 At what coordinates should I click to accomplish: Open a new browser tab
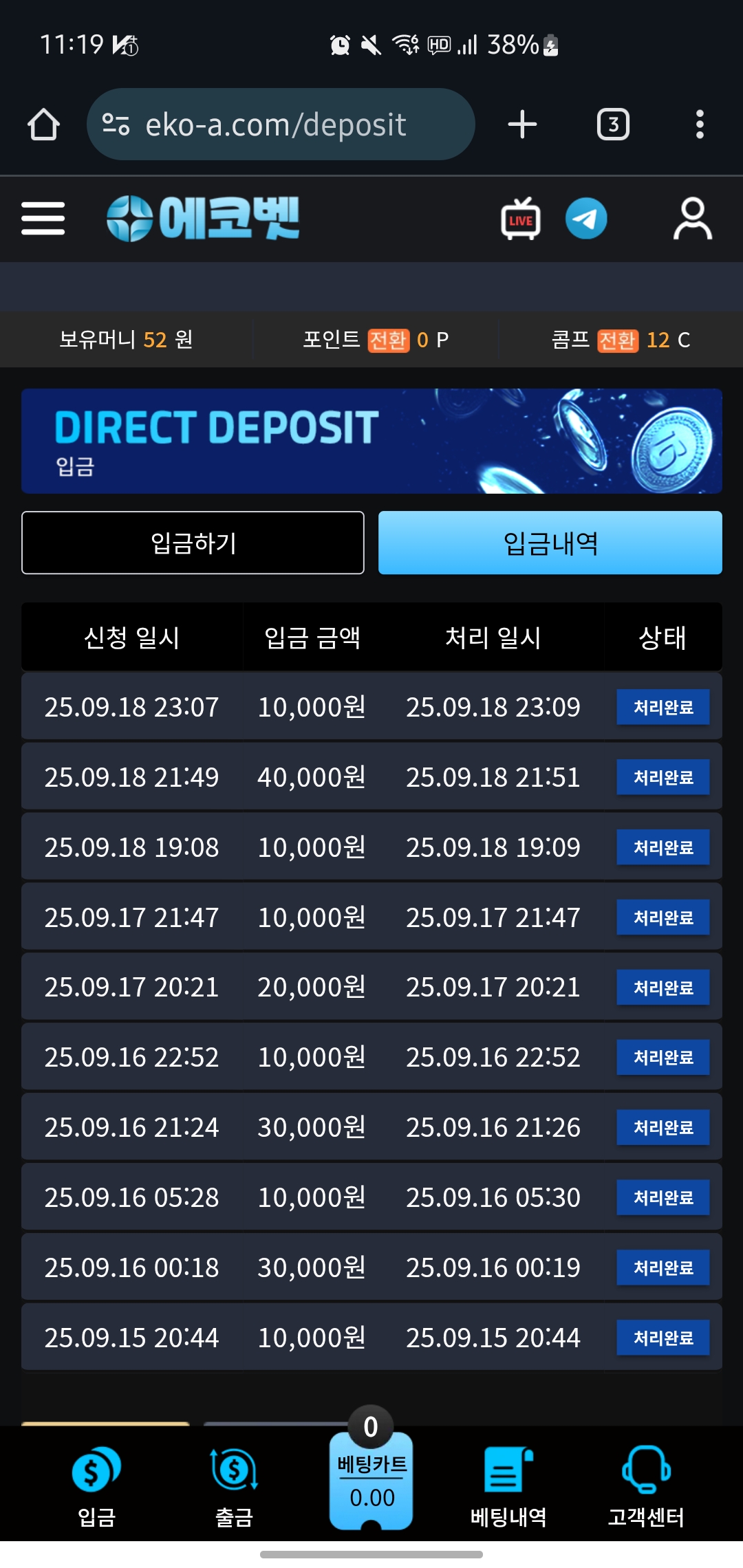[x=522, y=124]
